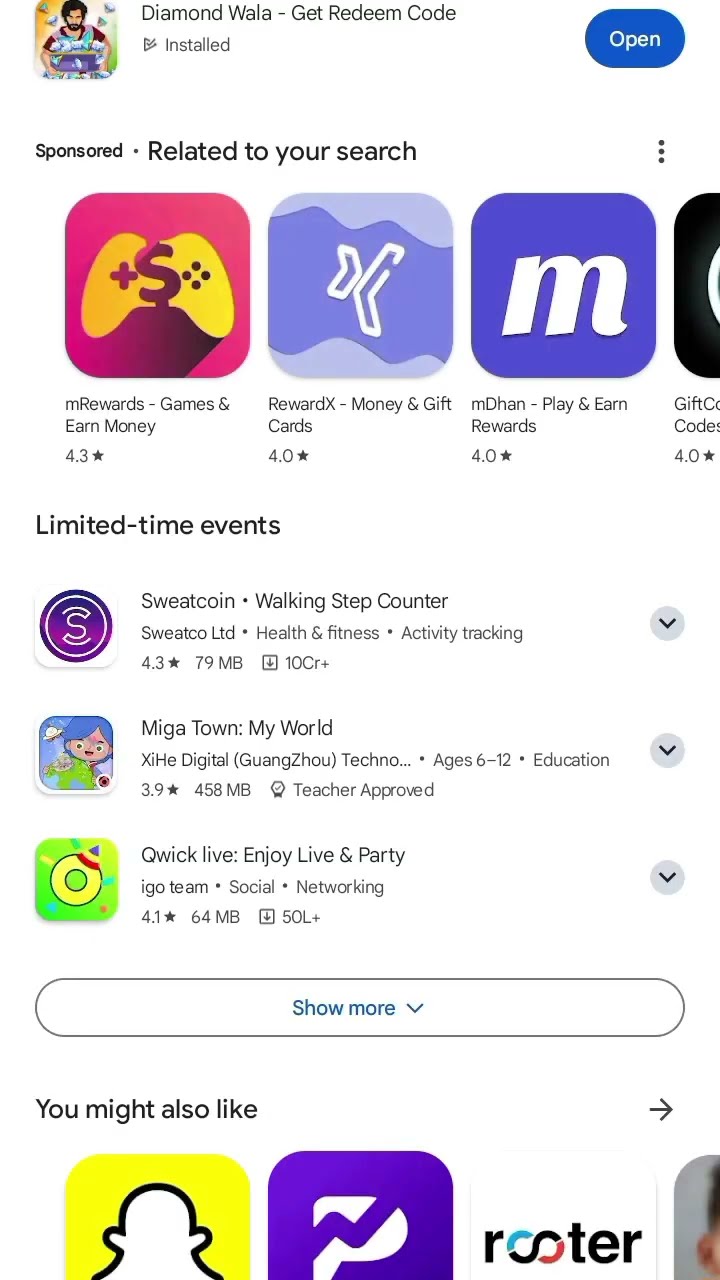The image size is (720, 1280).
Task: Expand the Sweatcoin event details
Action: (667, 623)
